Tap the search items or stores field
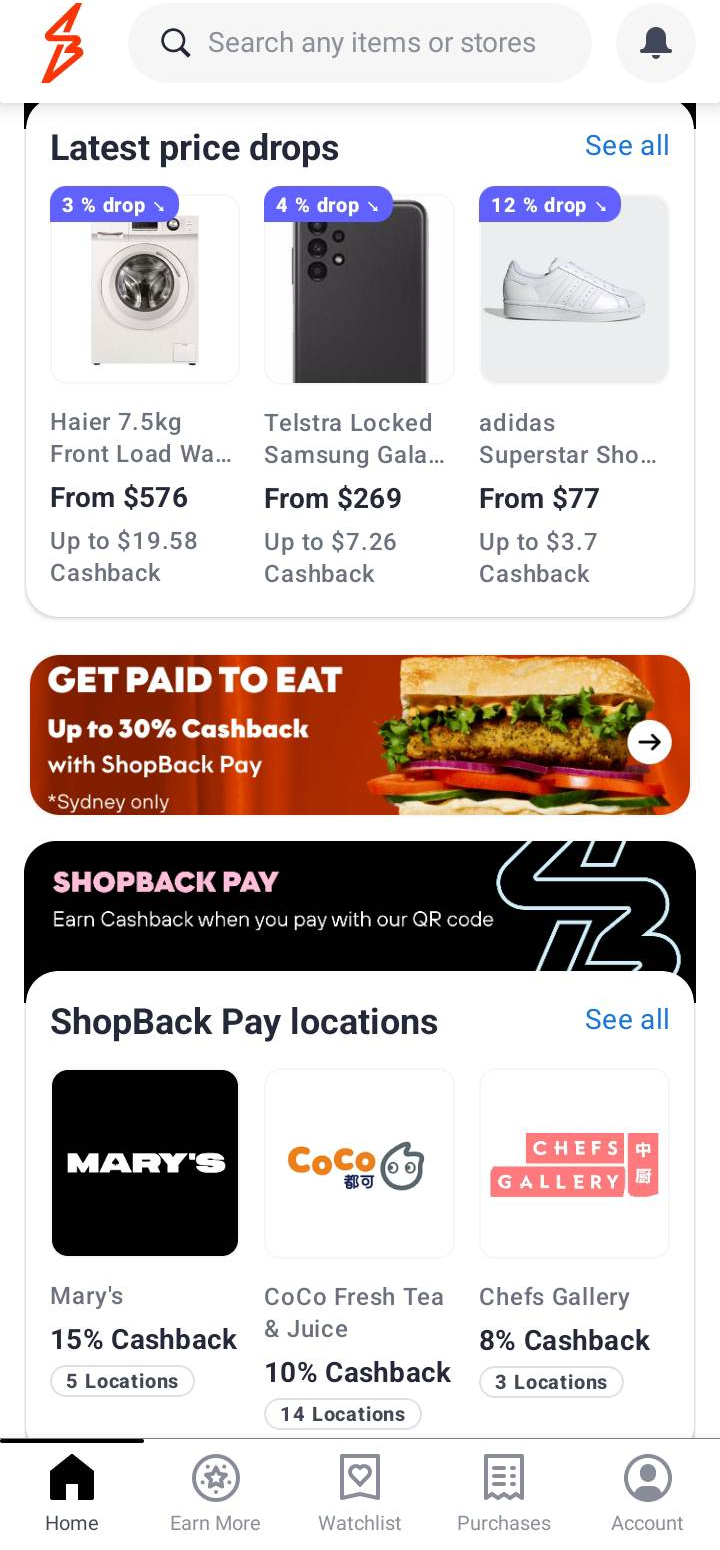This screenshot has width=720, height=1550. [370, 43]
